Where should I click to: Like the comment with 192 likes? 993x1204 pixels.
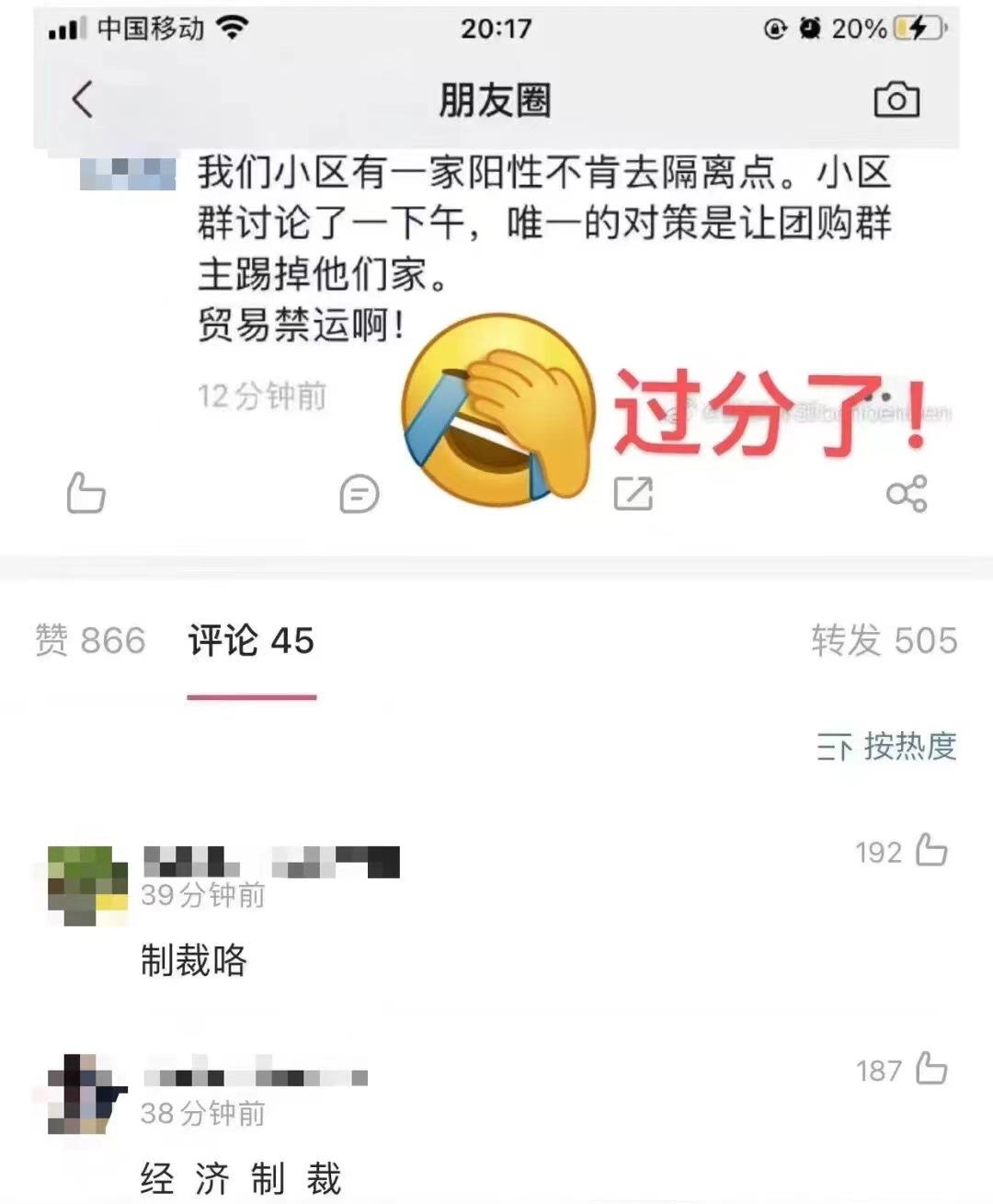pos(931,852)
